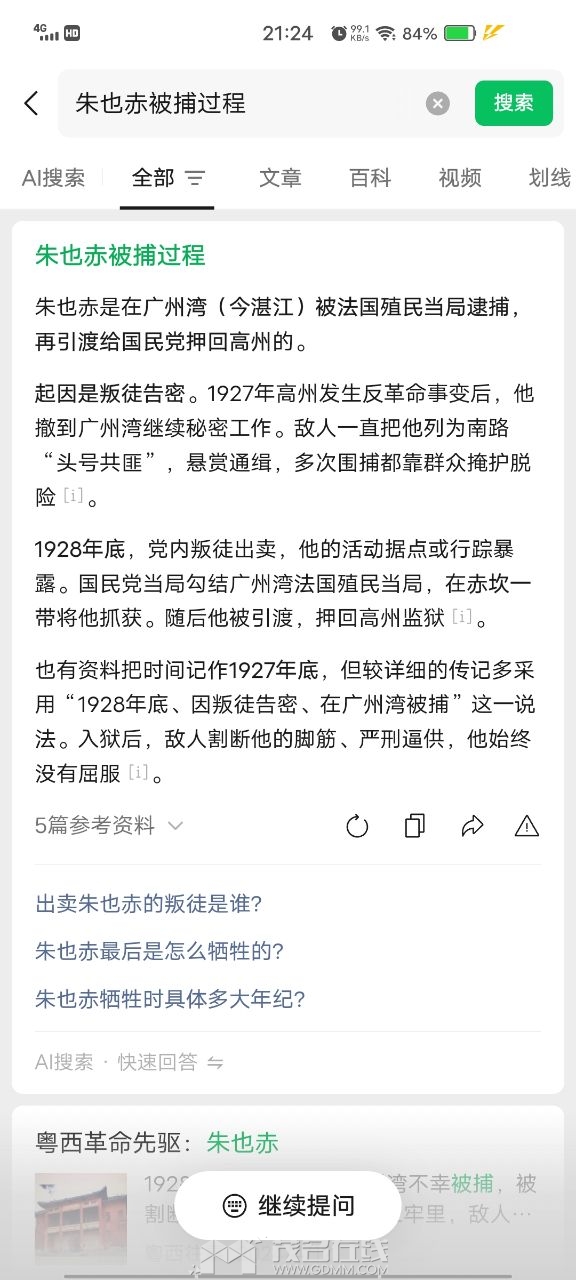Image resolution: width=576 pixels, height=1280 pixels.
Task: Tap the green 搜索 button
Action: click(x=514, y=103)
